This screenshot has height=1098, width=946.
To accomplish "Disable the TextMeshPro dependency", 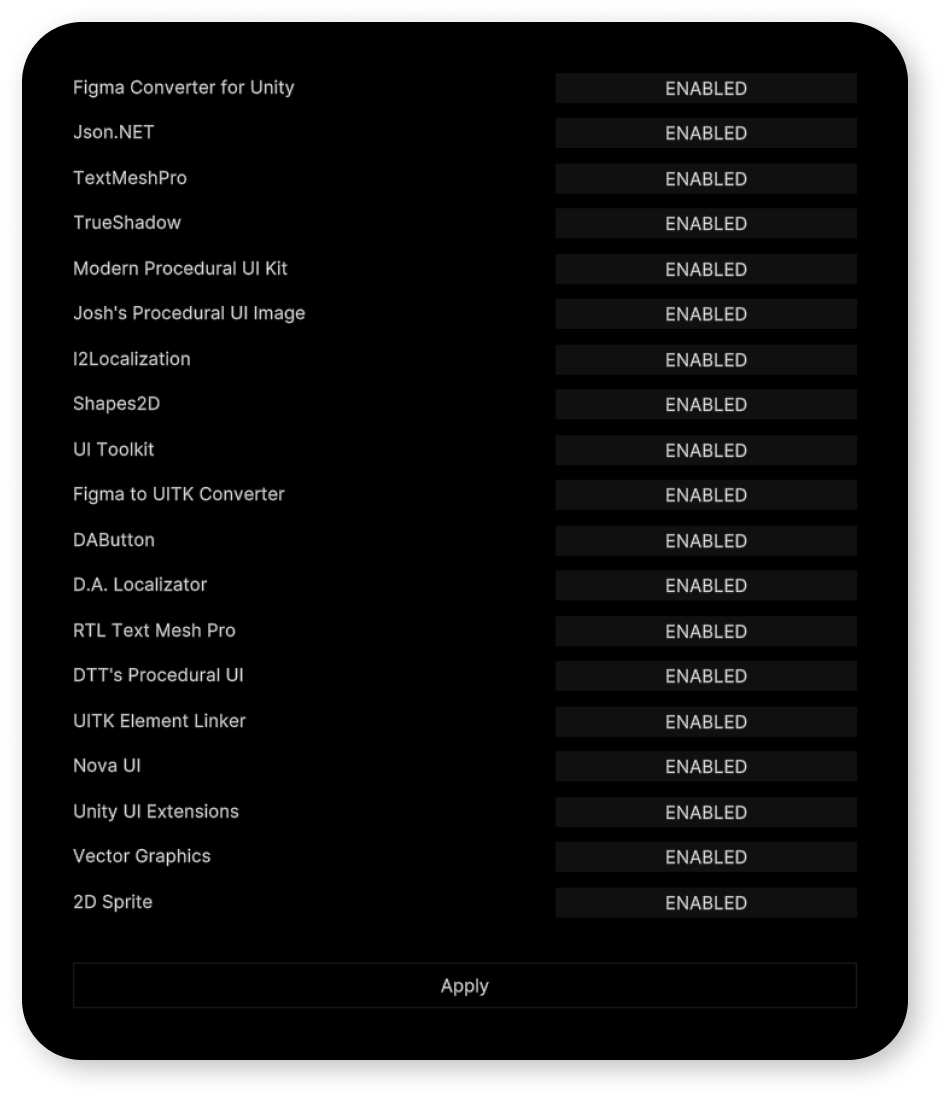I will coord(706,179).
